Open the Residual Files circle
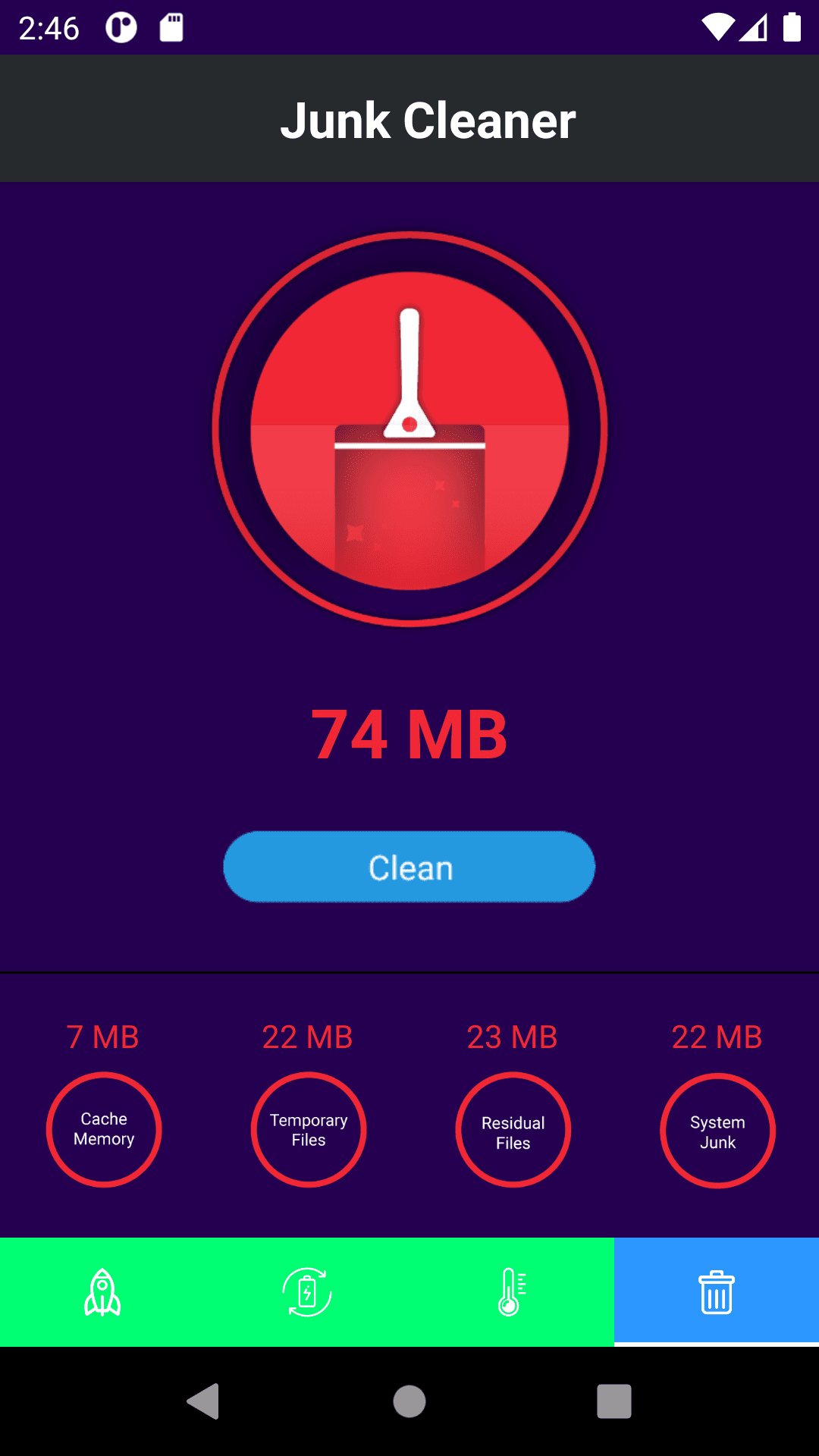This screenshot has width=819, height=1456. 513,1130
